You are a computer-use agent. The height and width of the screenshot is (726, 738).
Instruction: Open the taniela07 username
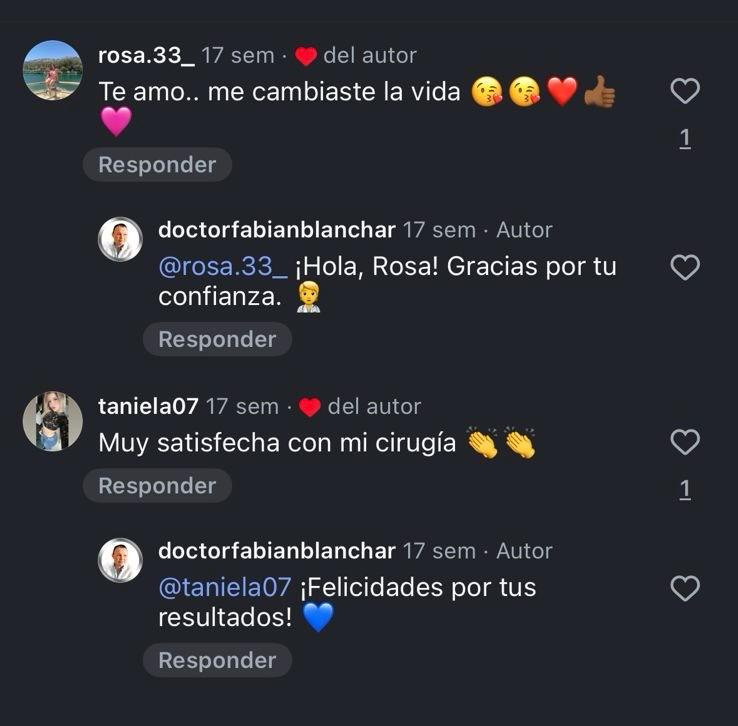pyautogui.click(x=148, y=406)
